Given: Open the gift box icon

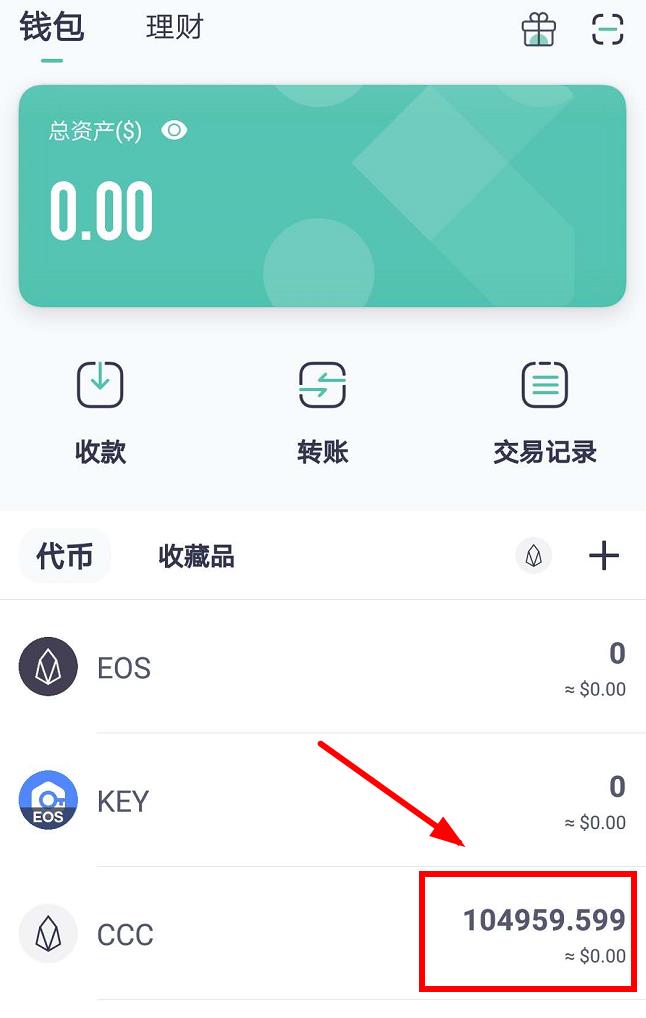Looking at the screenshot, I should point(538,28).
